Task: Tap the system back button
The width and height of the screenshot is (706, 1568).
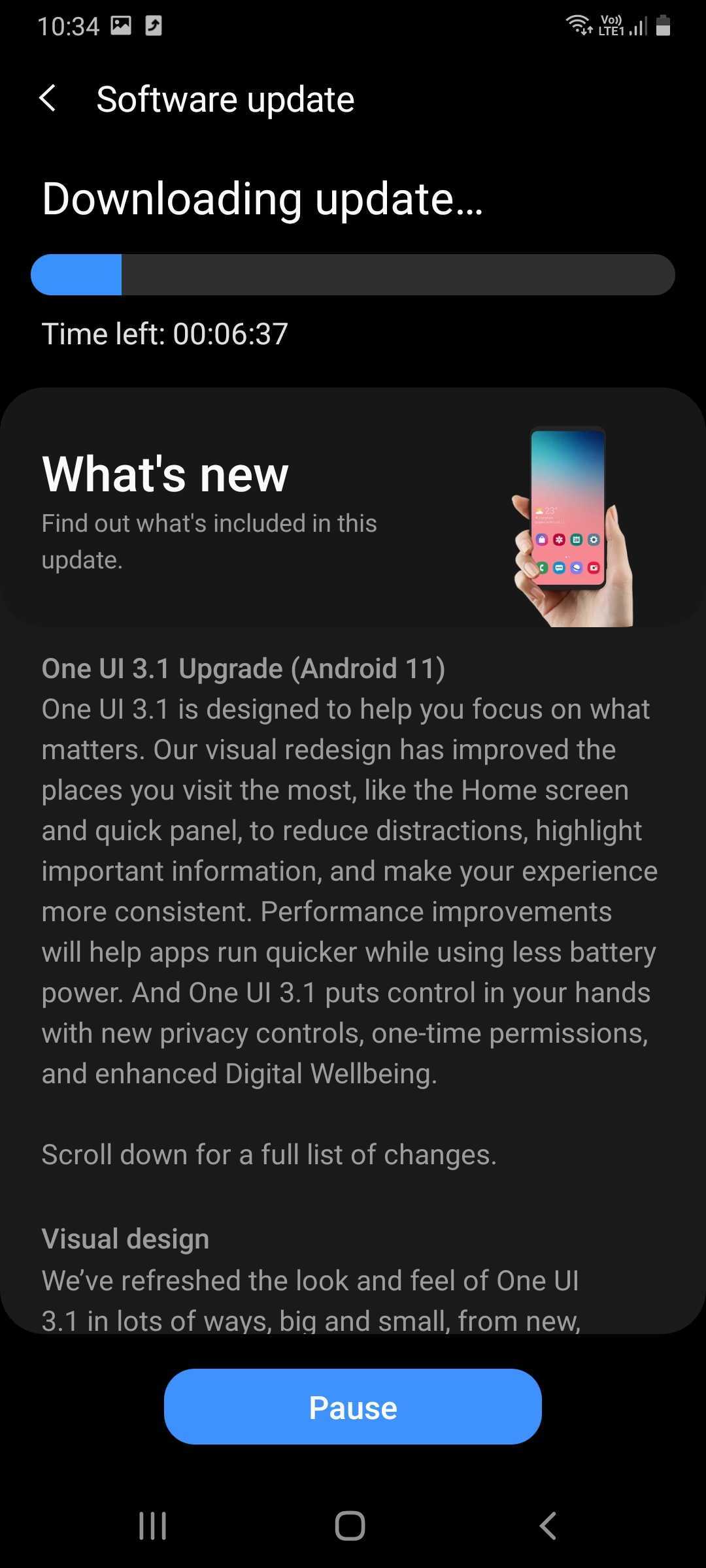Action: (548, 1526)
